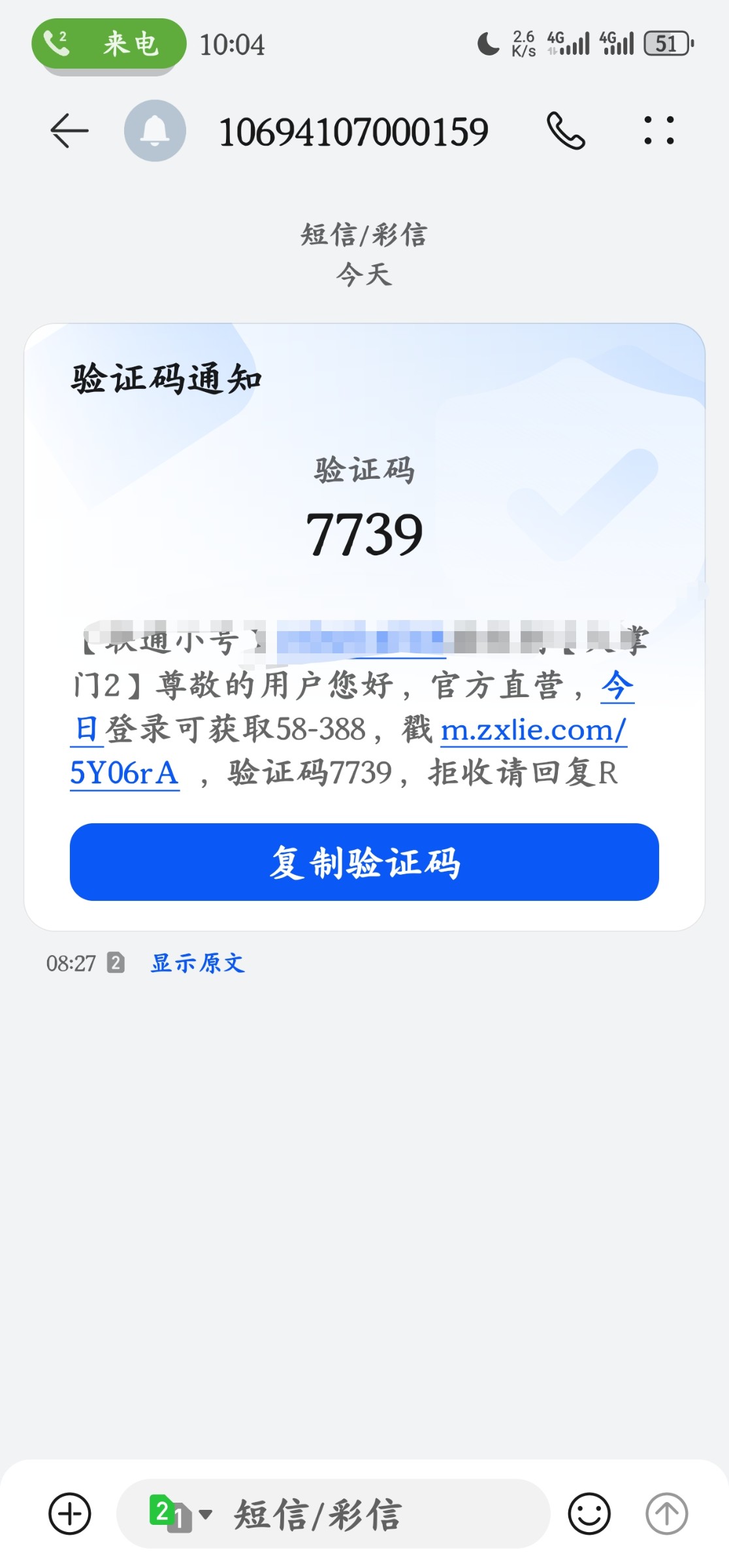The height and width of the screenshot is (1568, 729).
Task: Switch SIM card for sending
Action: (180, 1514)
